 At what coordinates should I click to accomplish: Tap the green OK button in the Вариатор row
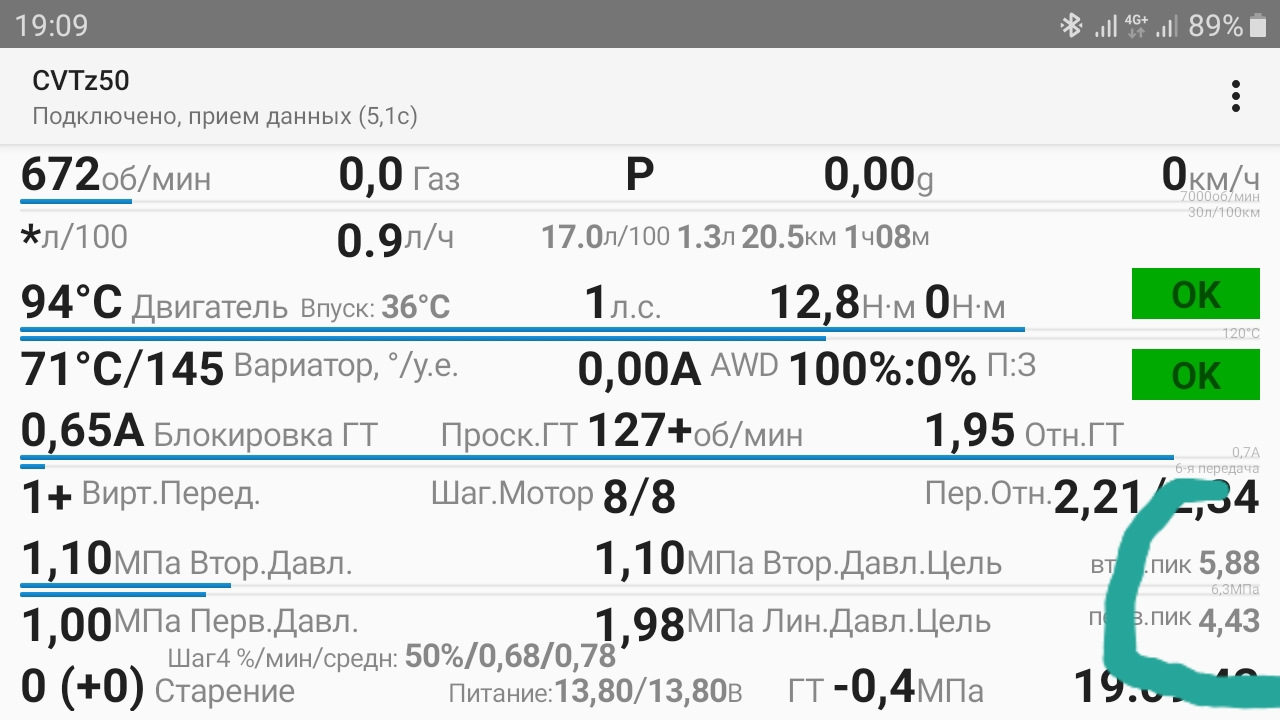(x=1195, y=375)
